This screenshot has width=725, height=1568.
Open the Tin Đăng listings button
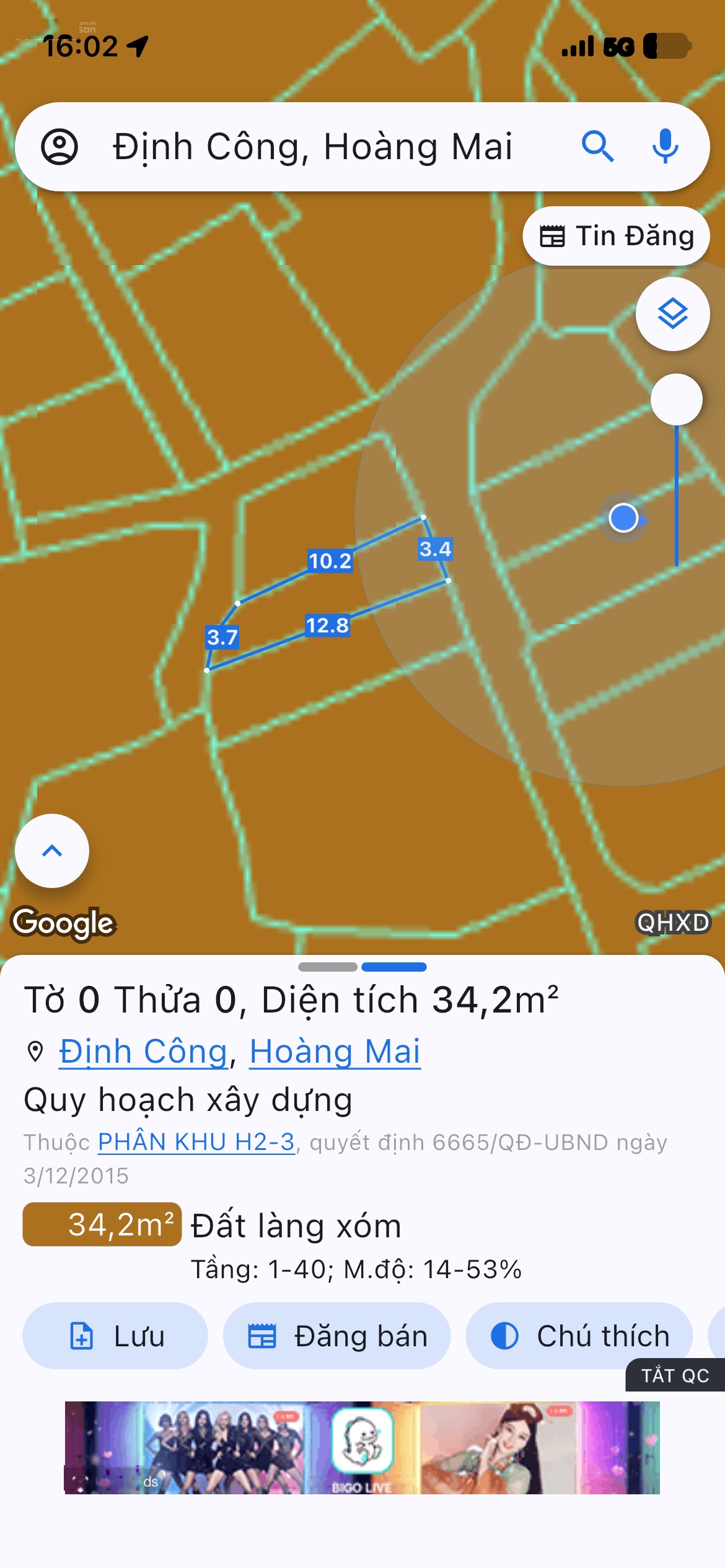[x=616, y=236]
